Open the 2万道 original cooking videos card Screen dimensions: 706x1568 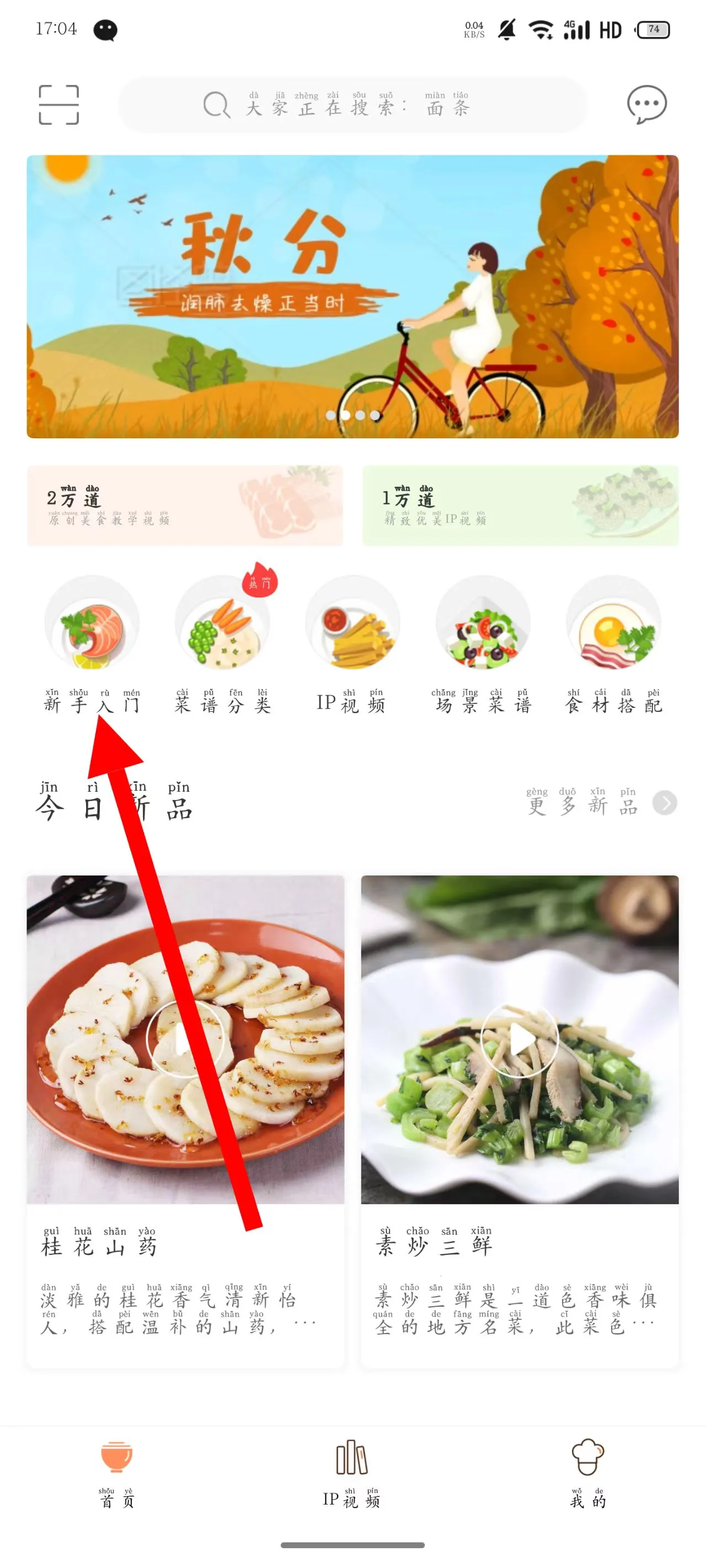185,505
